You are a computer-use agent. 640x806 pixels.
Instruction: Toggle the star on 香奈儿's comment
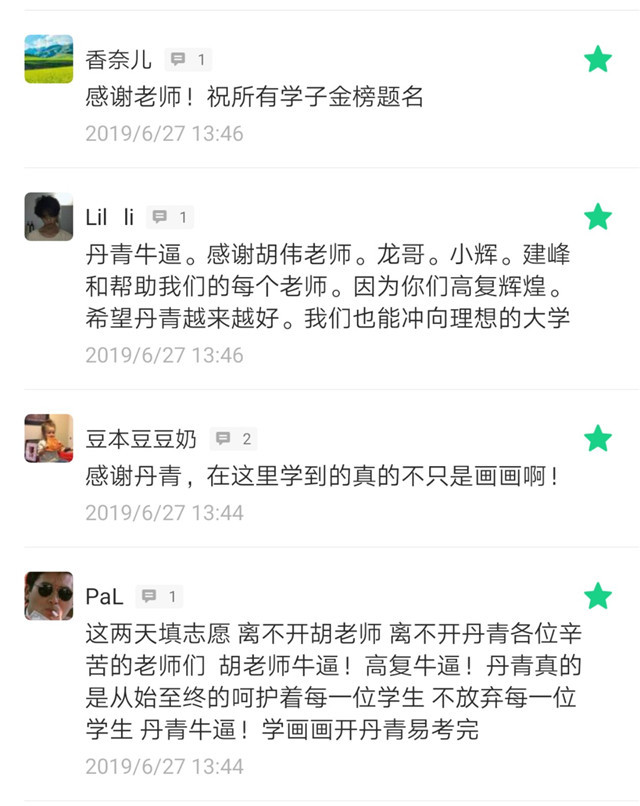click(597, 59)
